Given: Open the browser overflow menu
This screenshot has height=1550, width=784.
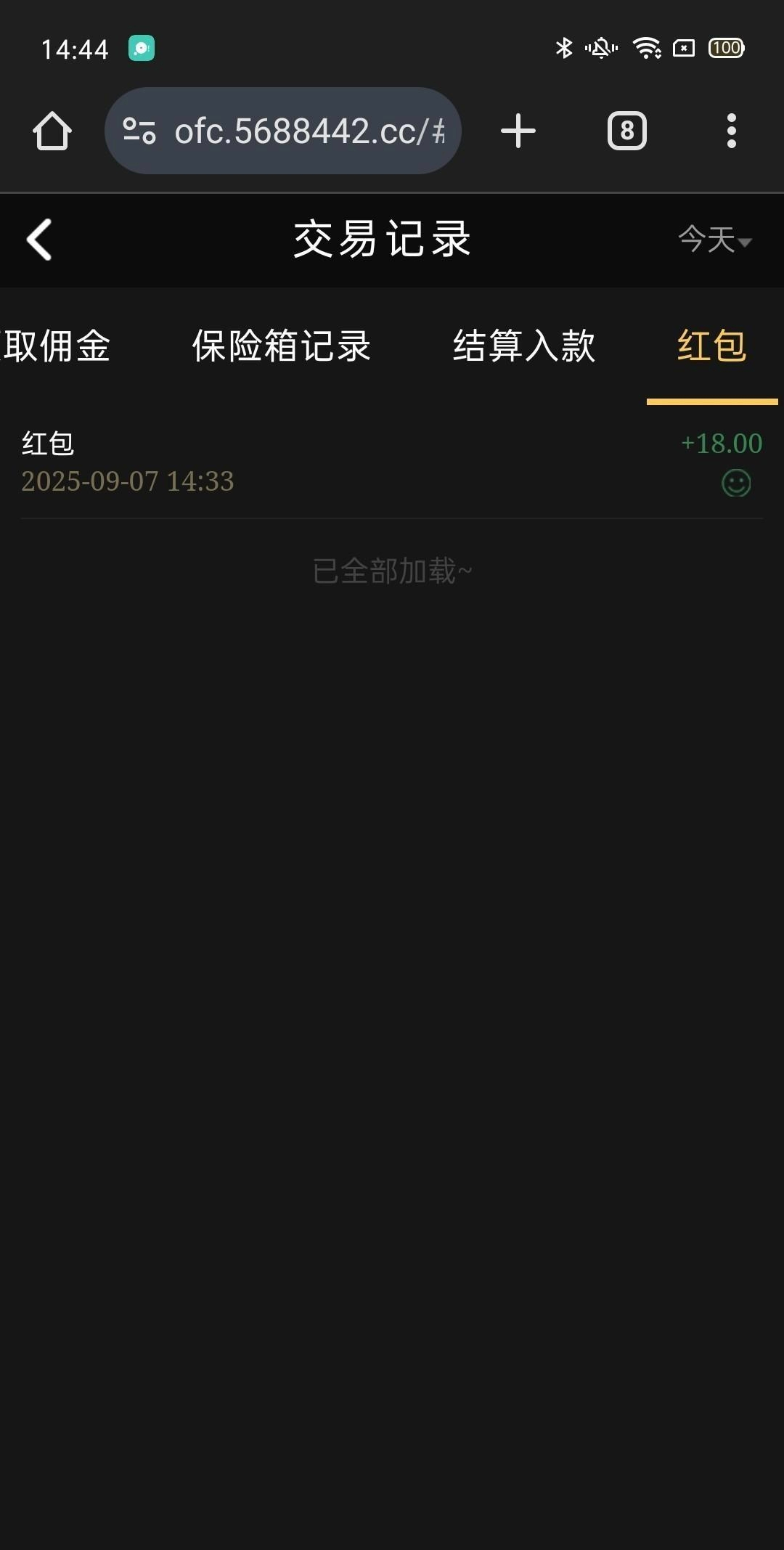Looking at the screenshot, I should (x=731, y=131).
